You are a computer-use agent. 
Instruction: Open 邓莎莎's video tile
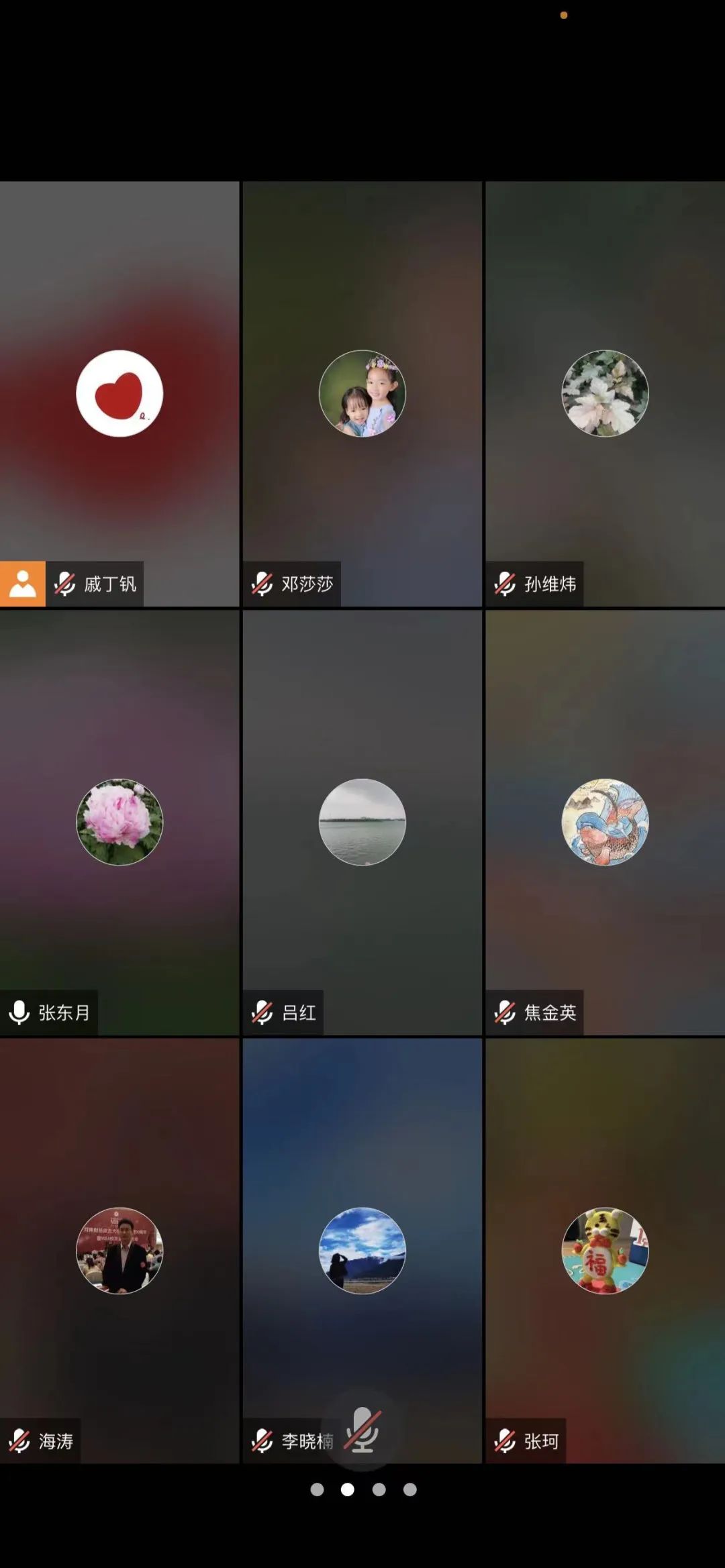pos(362,394)
